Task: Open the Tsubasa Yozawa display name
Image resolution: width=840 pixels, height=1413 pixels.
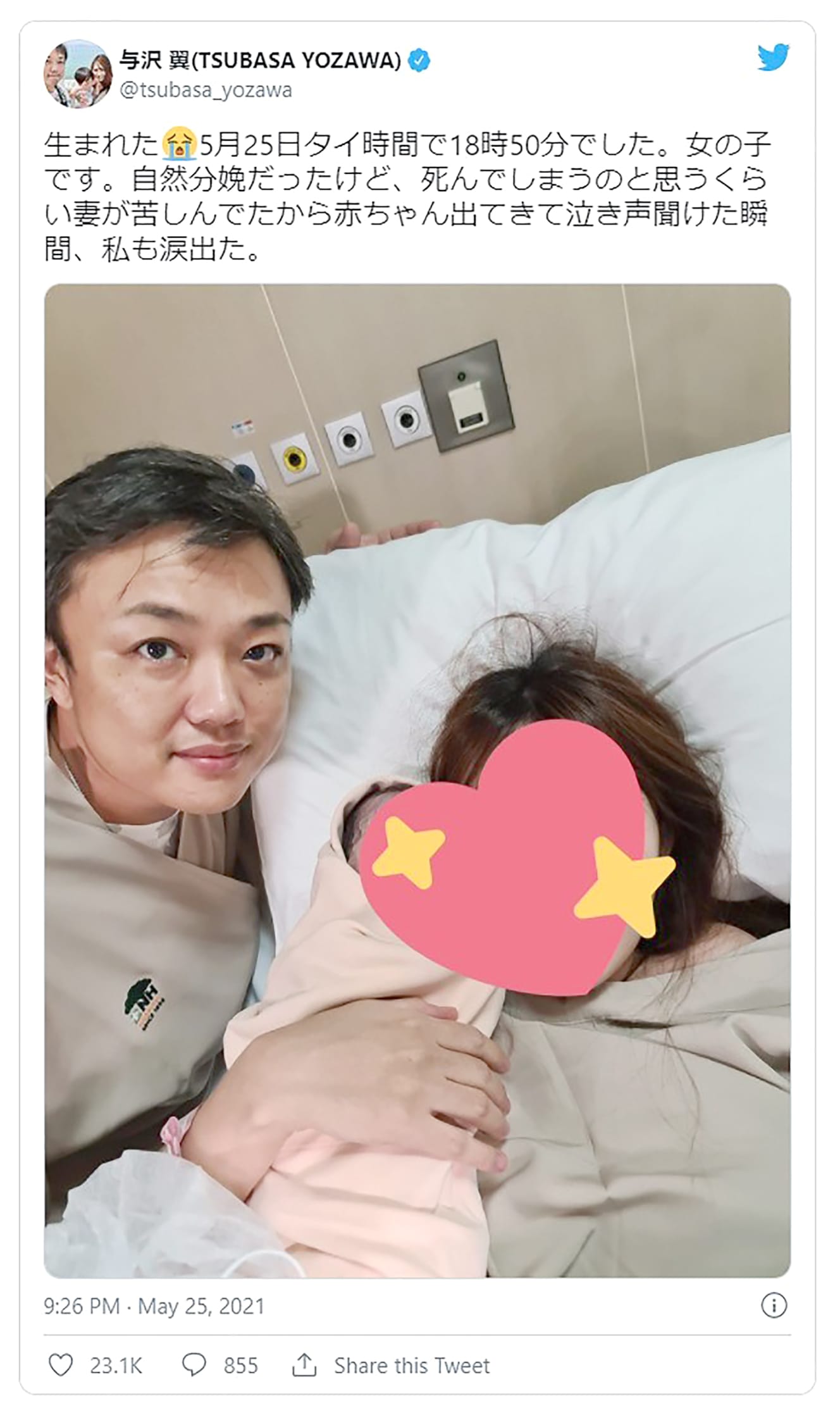Action: click(x=260, y=61)
